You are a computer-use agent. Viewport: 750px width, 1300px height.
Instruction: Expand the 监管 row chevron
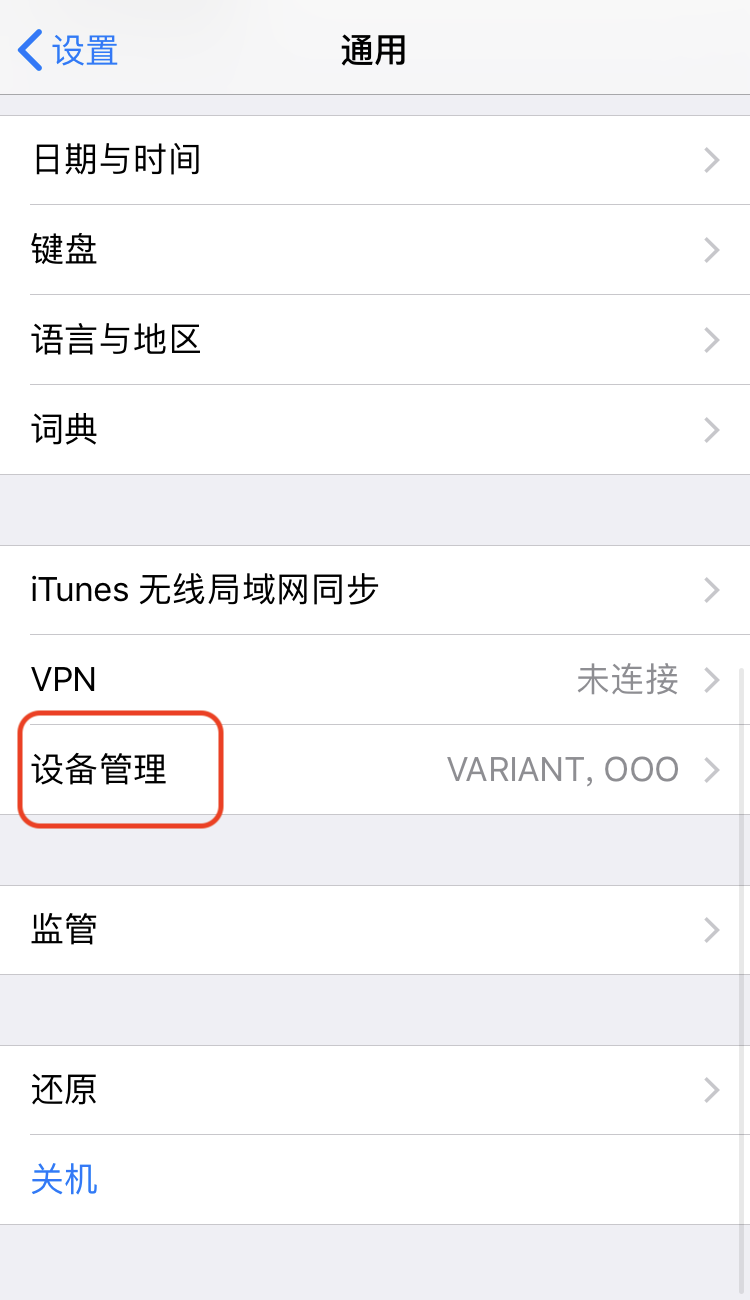(x=711, y=930)
